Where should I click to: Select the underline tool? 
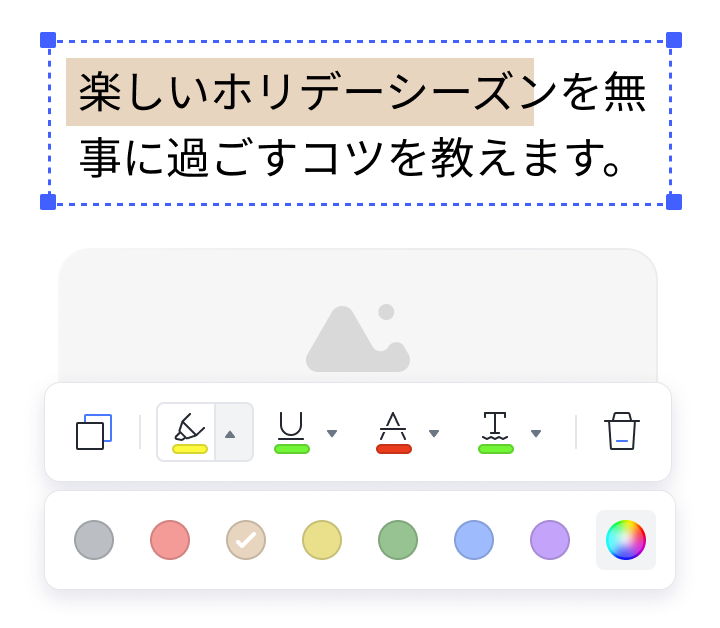291,432
